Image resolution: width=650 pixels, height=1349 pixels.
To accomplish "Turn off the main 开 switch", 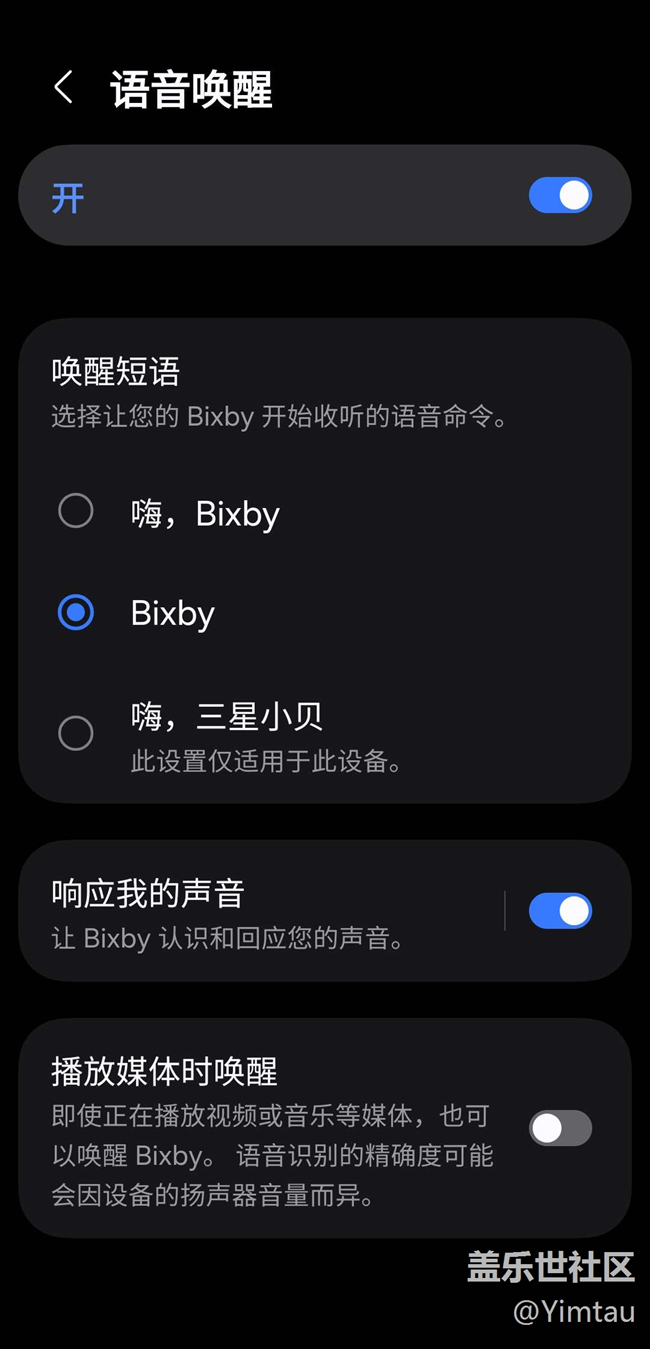I will pyautogui.click(x=560, y=195).
